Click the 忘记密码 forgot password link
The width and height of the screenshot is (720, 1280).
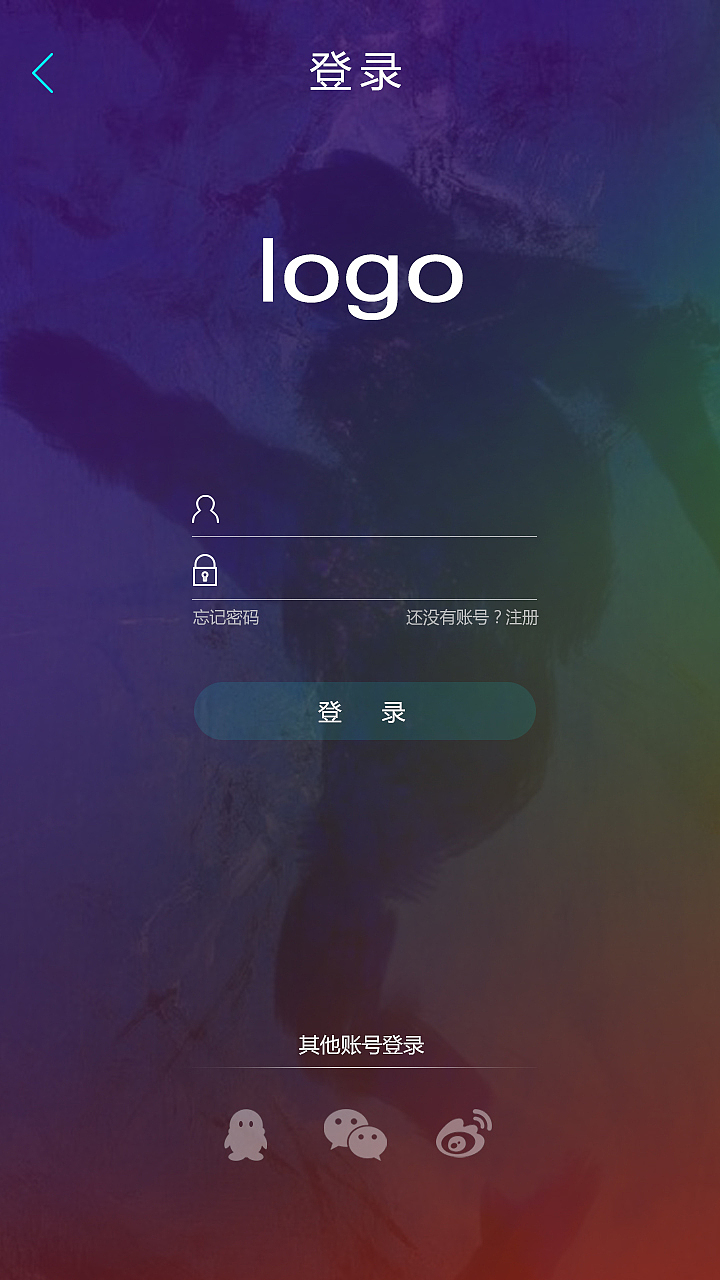(x=226, y=618)
